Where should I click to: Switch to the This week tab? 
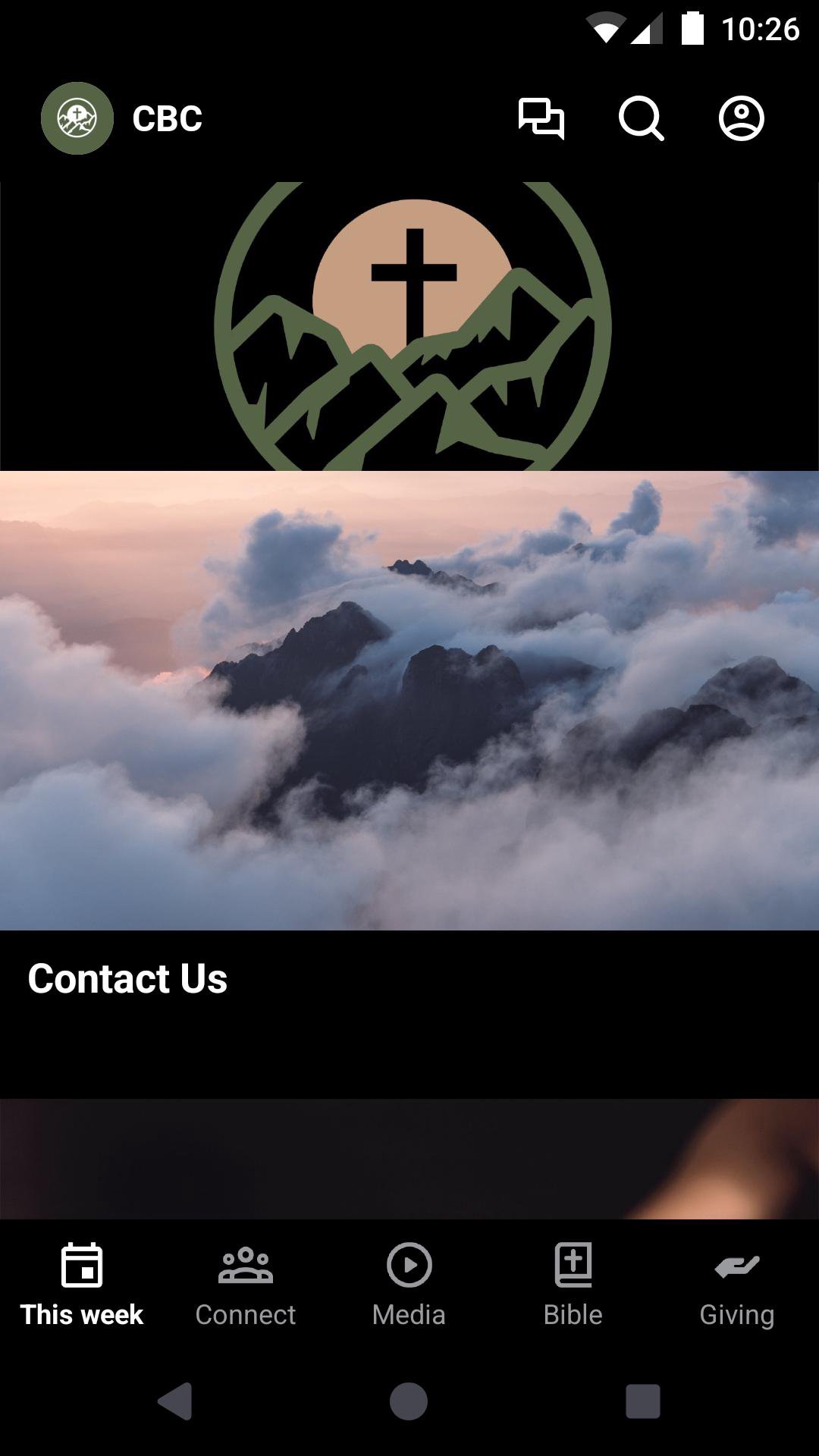[x=82, y=1282]
